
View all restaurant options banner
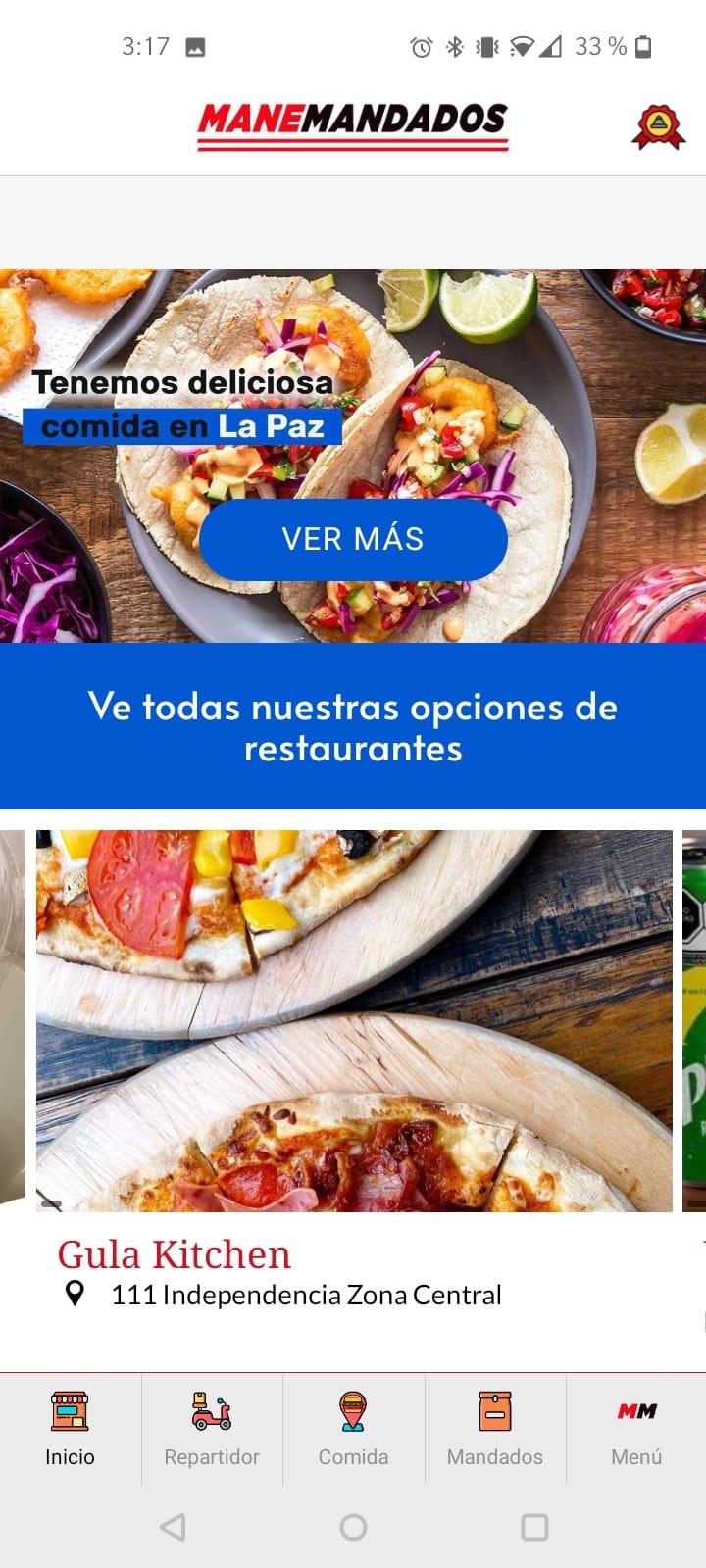pos(353,726)
